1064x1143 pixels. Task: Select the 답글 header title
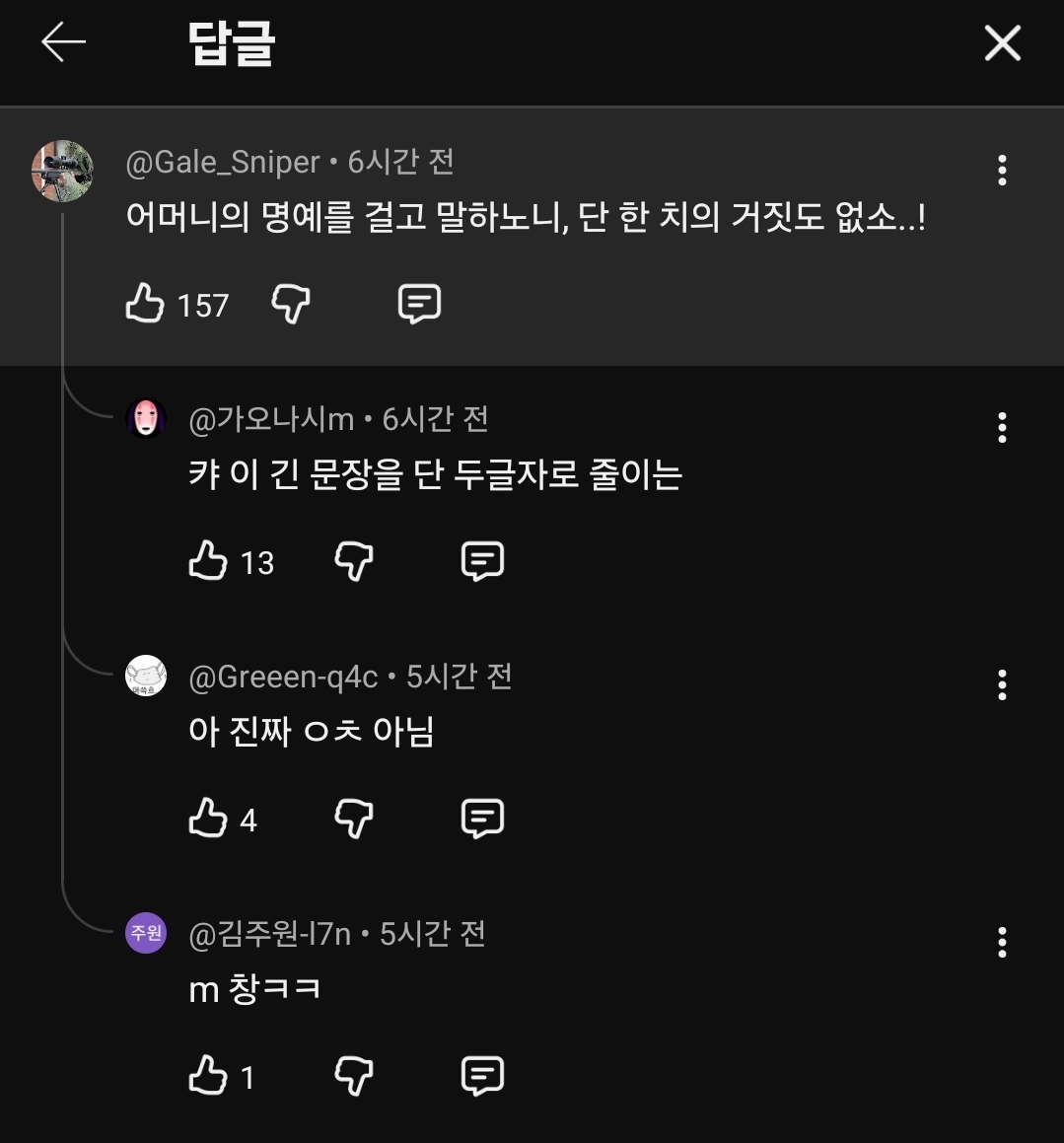tap(229, 43)
